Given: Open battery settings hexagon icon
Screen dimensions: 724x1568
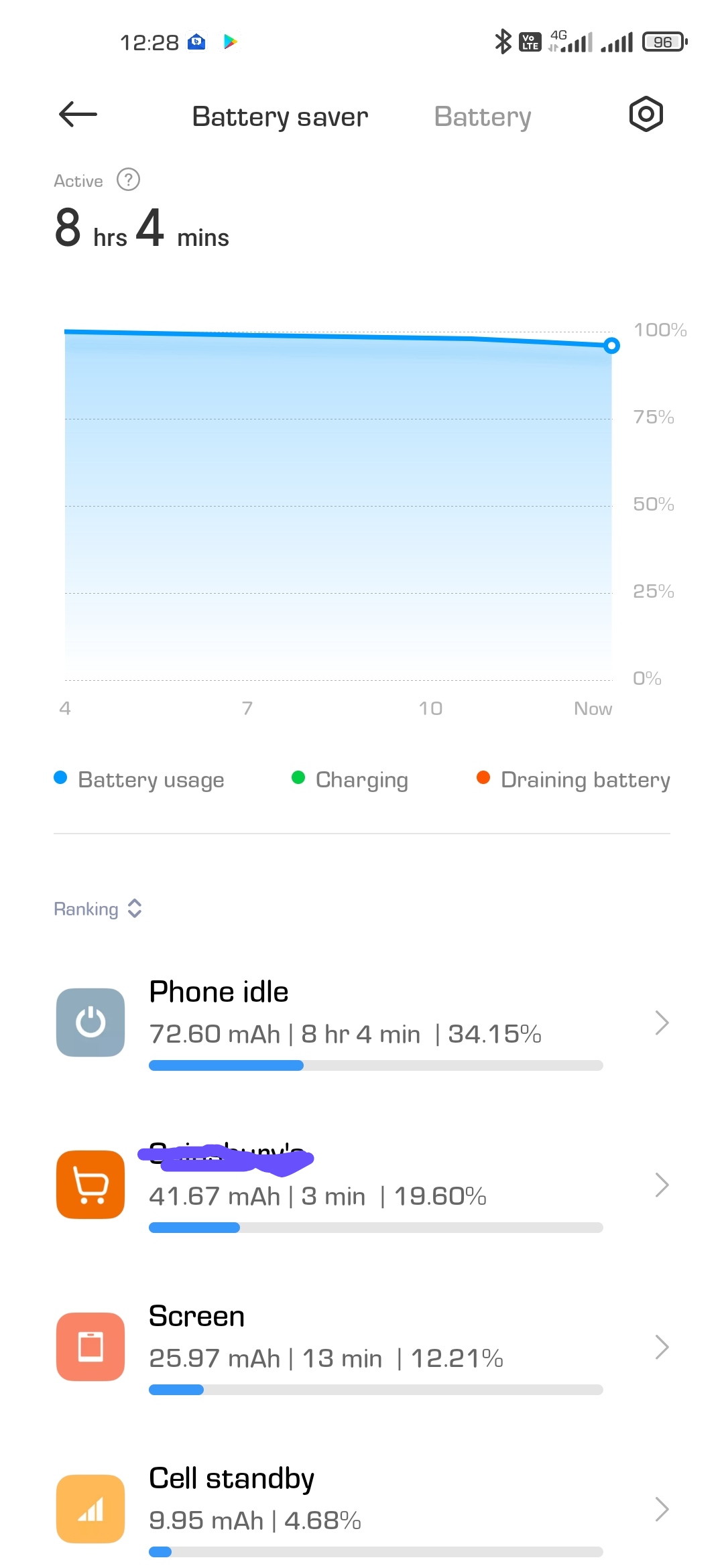Looking at the screenshot, I should click(646, 115).
